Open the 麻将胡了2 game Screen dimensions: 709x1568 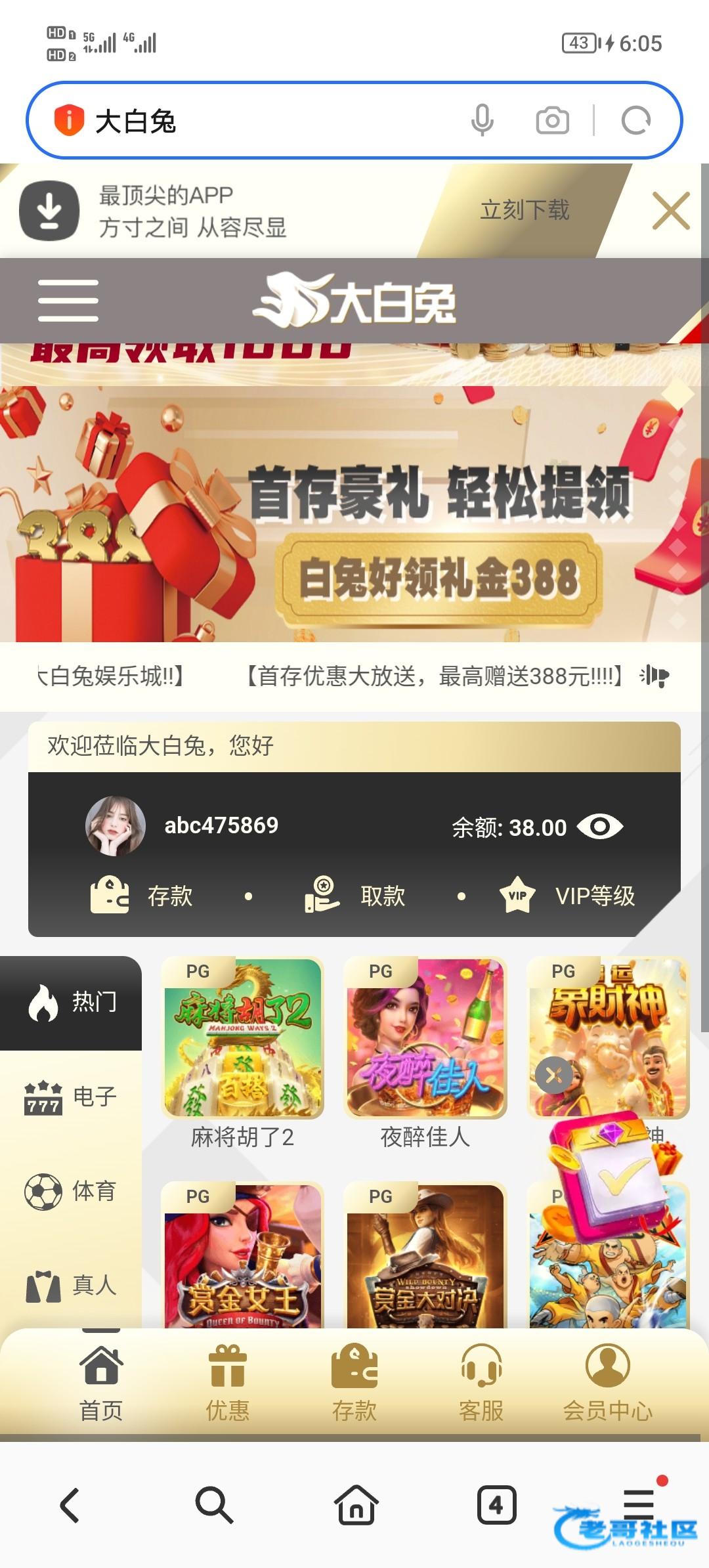pos(242,1039)
